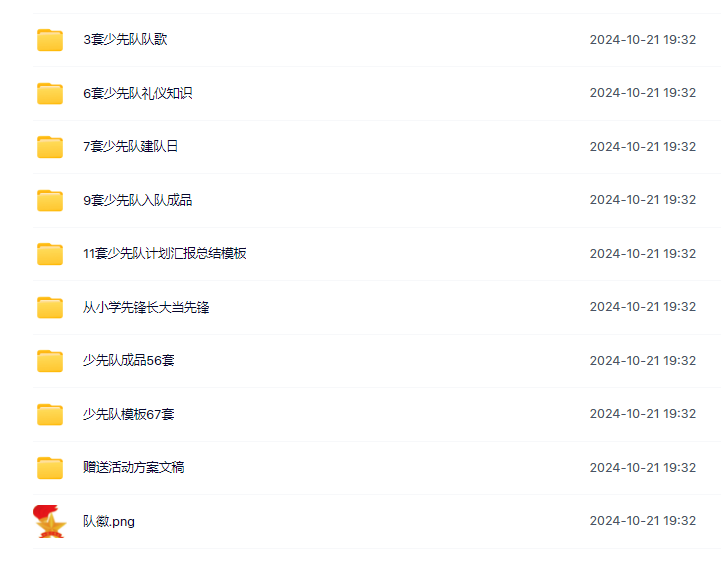Open the 少先队模板67套 folder
This screenshot has width=721, height=570.
(x=128, y=414)
